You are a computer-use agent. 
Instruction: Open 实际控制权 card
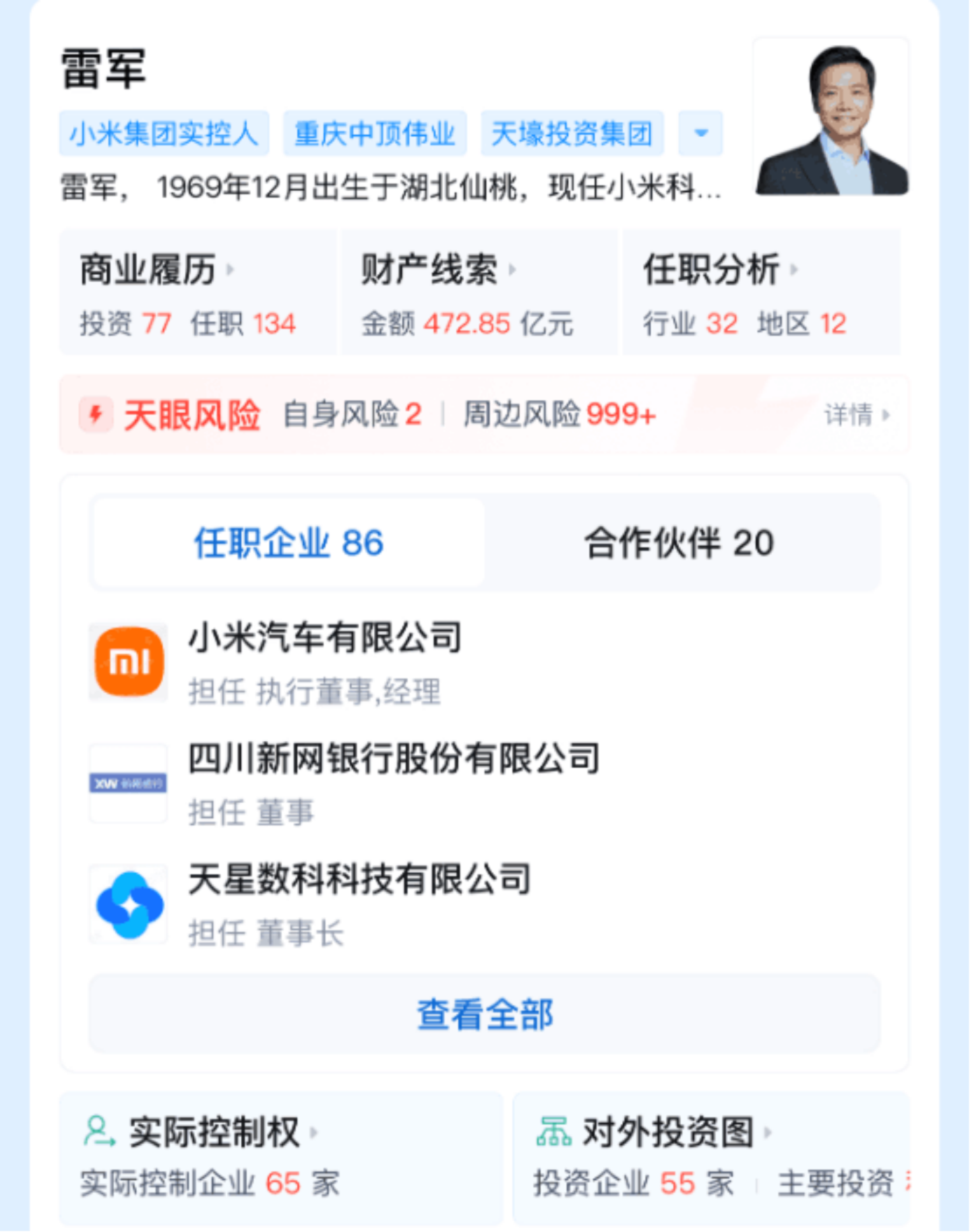coord(280,1157)
